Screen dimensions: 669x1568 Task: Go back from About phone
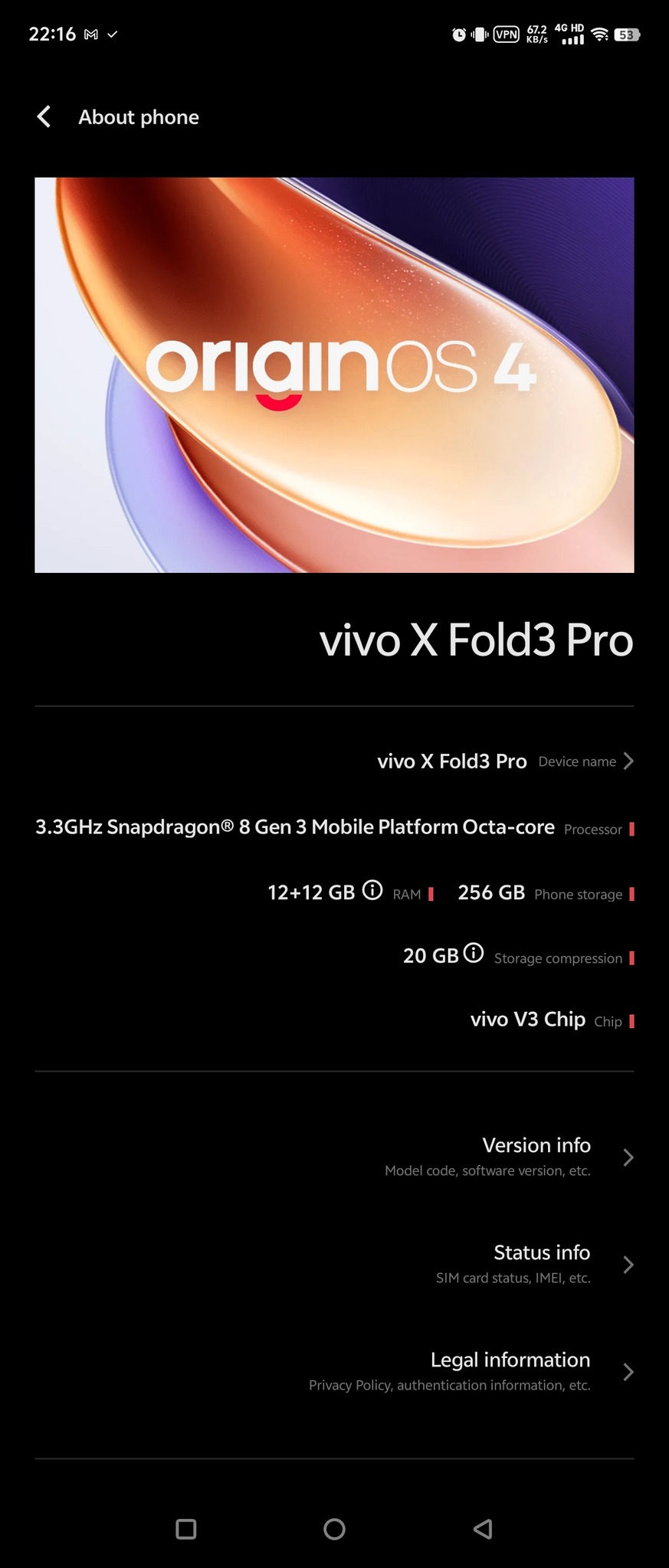tap(44, 117)
